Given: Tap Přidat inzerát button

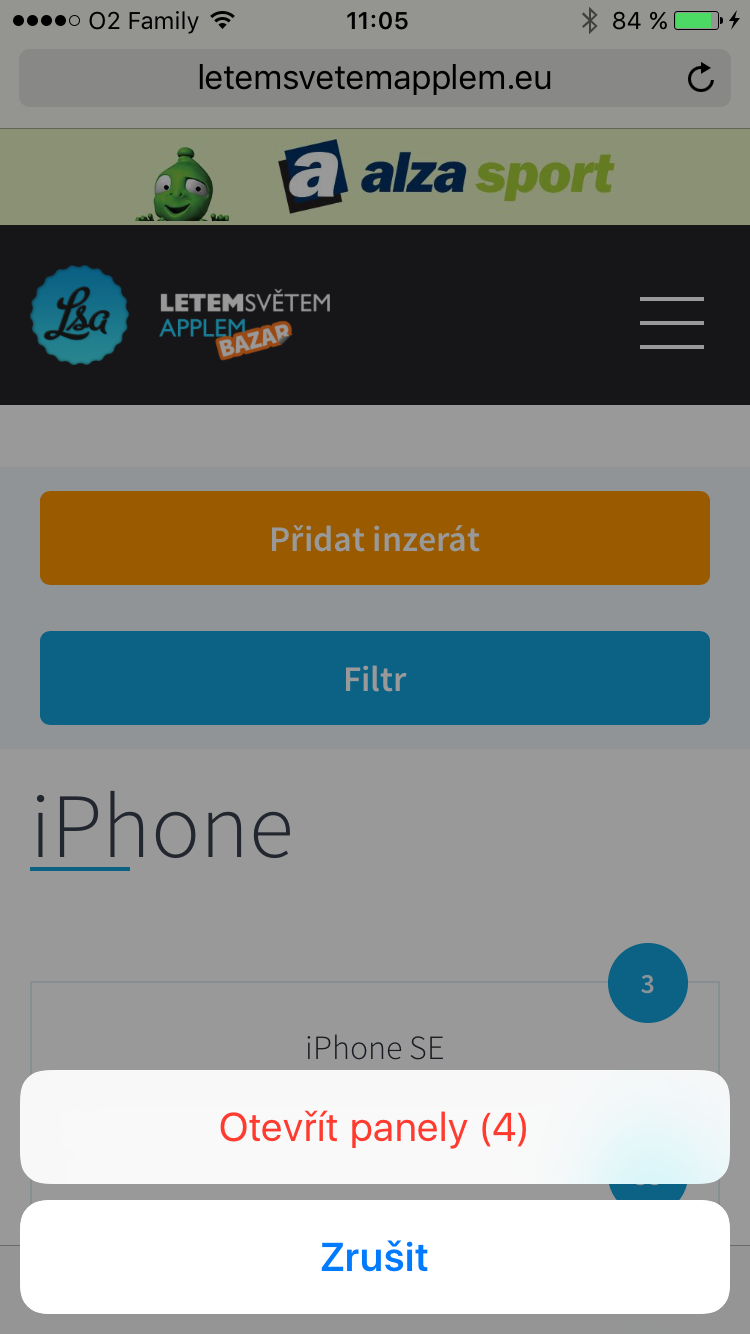Looking at the screenshot, I should tap(374, 539).
